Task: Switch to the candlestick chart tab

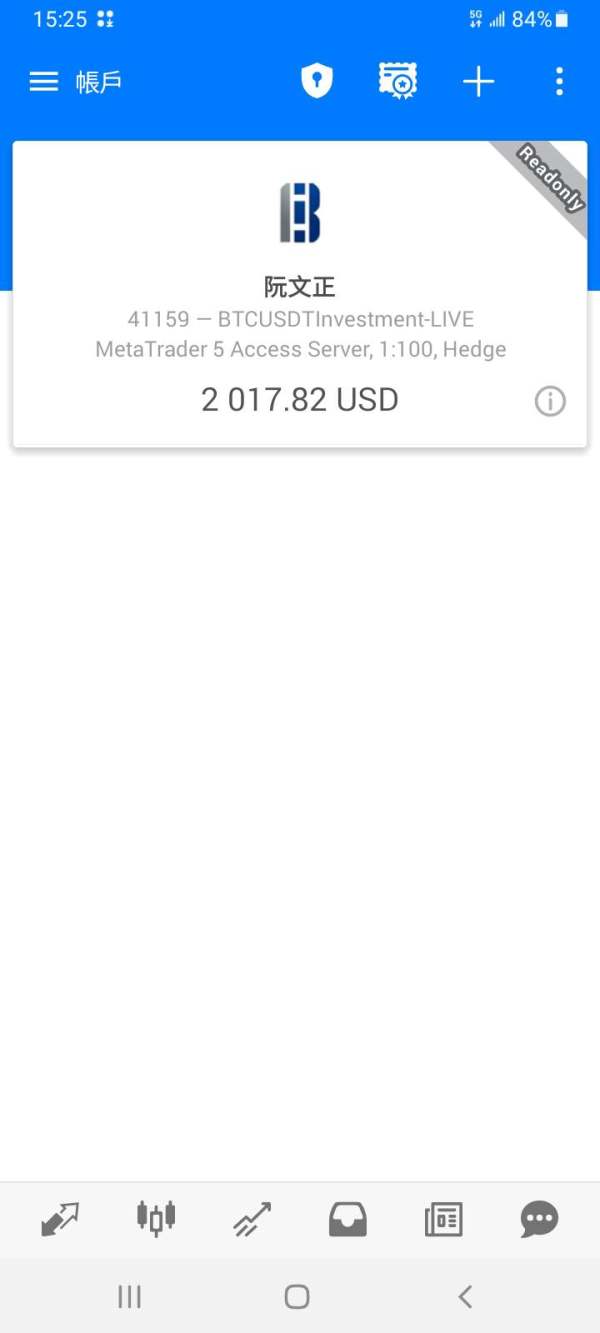Action: coord(156,1217)
